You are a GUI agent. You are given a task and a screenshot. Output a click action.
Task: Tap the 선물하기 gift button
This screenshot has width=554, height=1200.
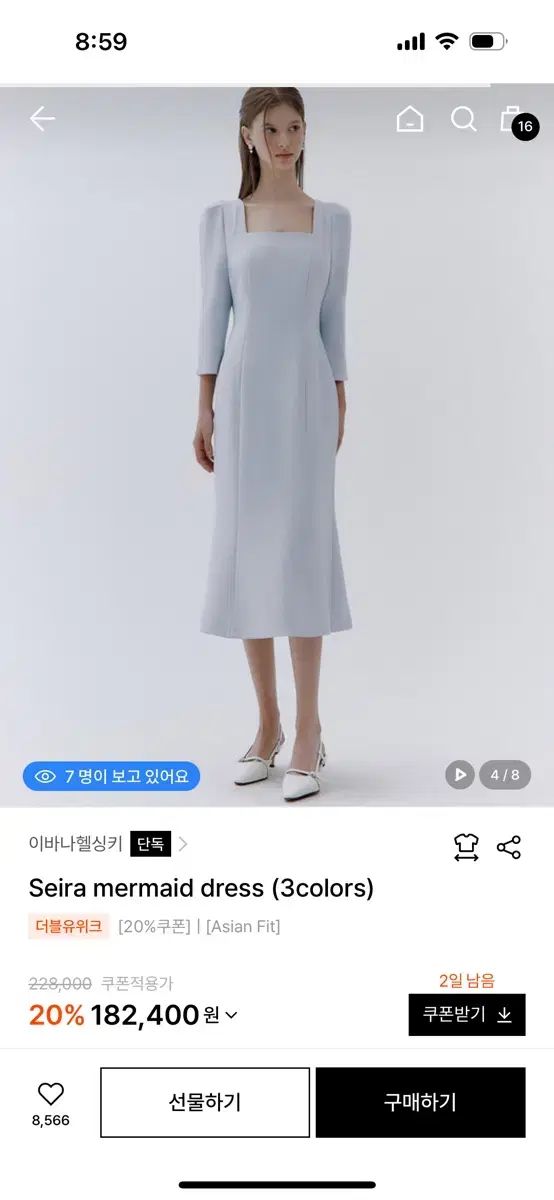pyautogui.click(x=205, y=1102)
